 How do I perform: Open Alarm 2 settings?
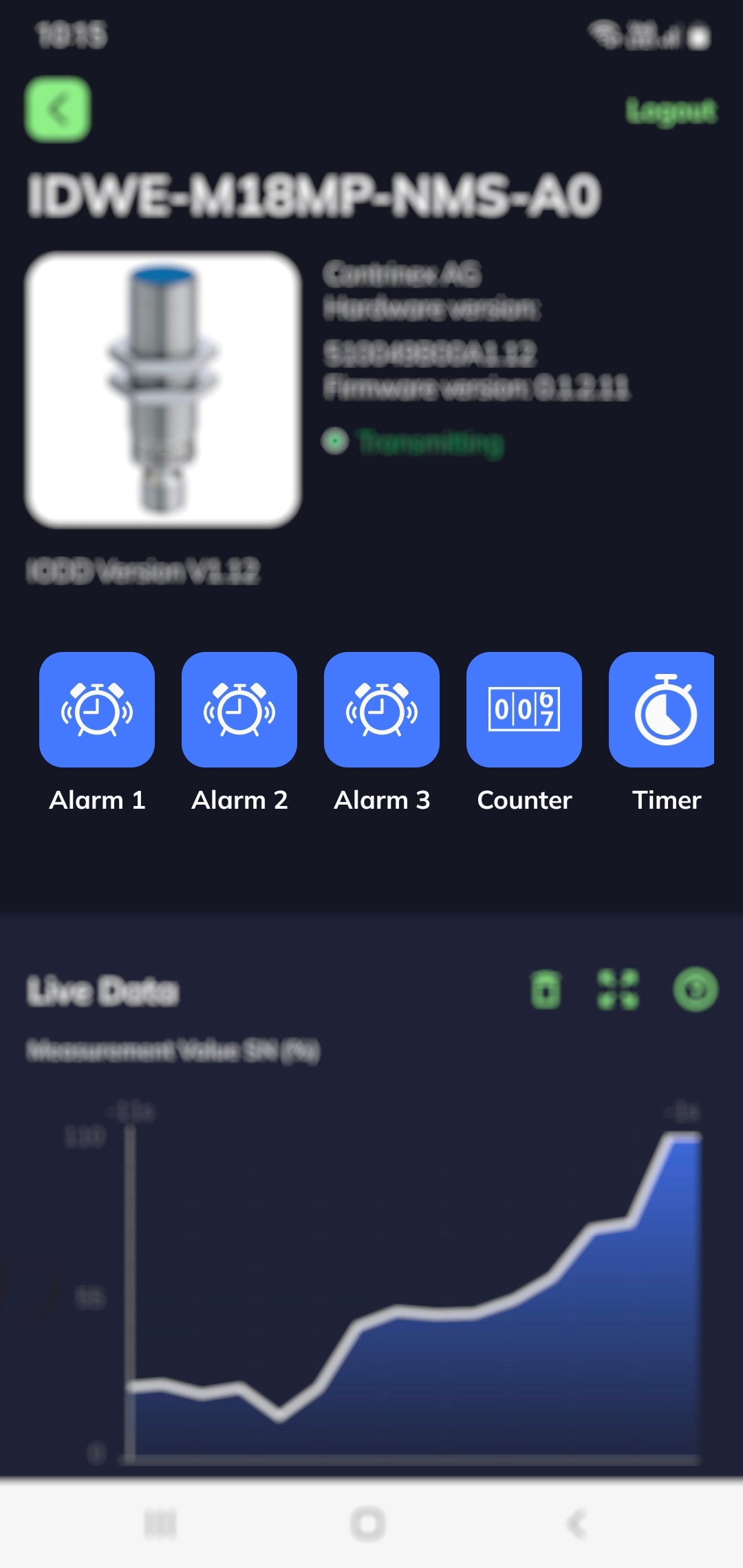(x=239, y=710)
